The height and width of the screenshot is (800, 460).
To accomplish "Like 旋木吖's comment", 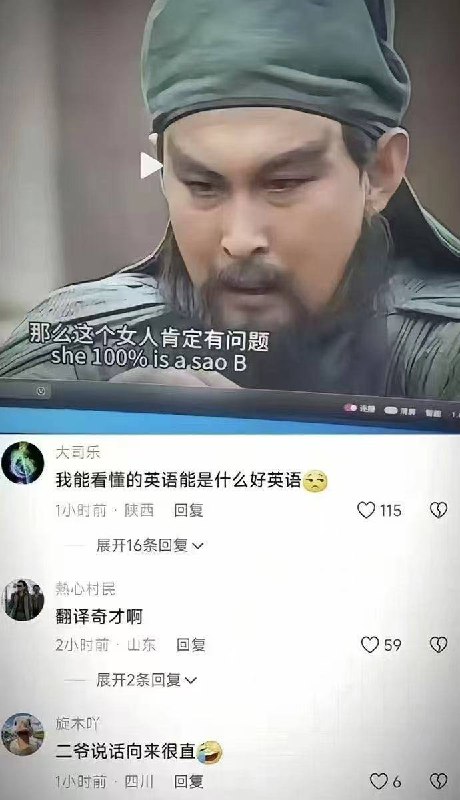I will (378, 781).
